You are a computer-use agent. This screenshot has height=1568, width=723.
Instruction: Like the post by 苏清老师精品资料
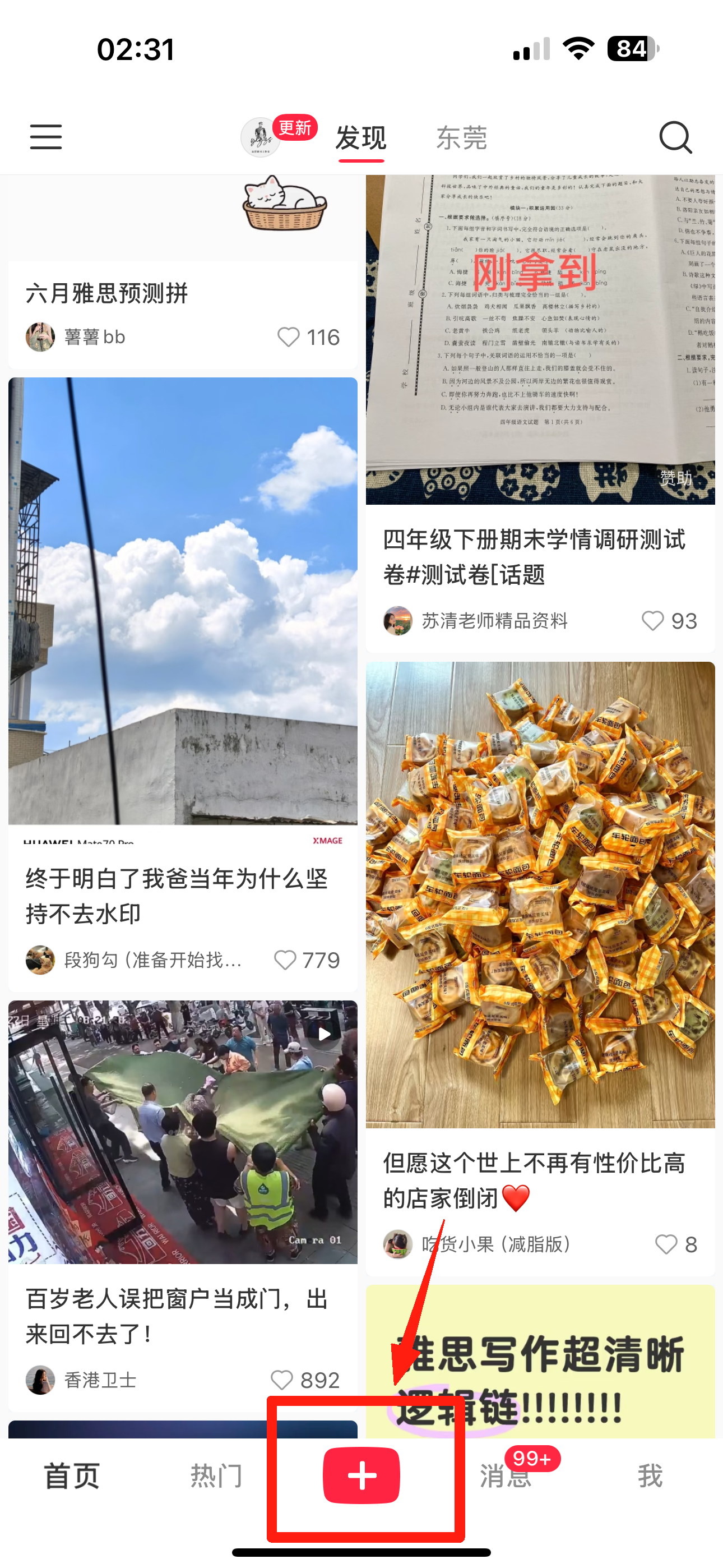coord(652,621)
